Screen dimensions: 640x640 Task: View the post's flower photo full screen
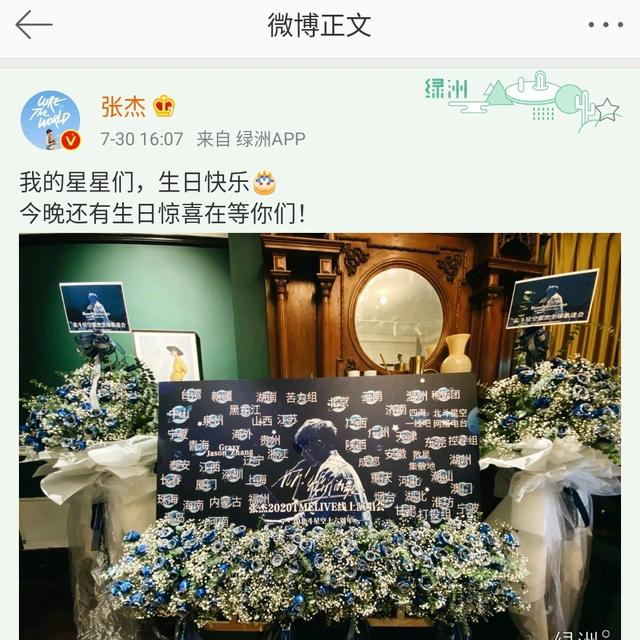320,436
